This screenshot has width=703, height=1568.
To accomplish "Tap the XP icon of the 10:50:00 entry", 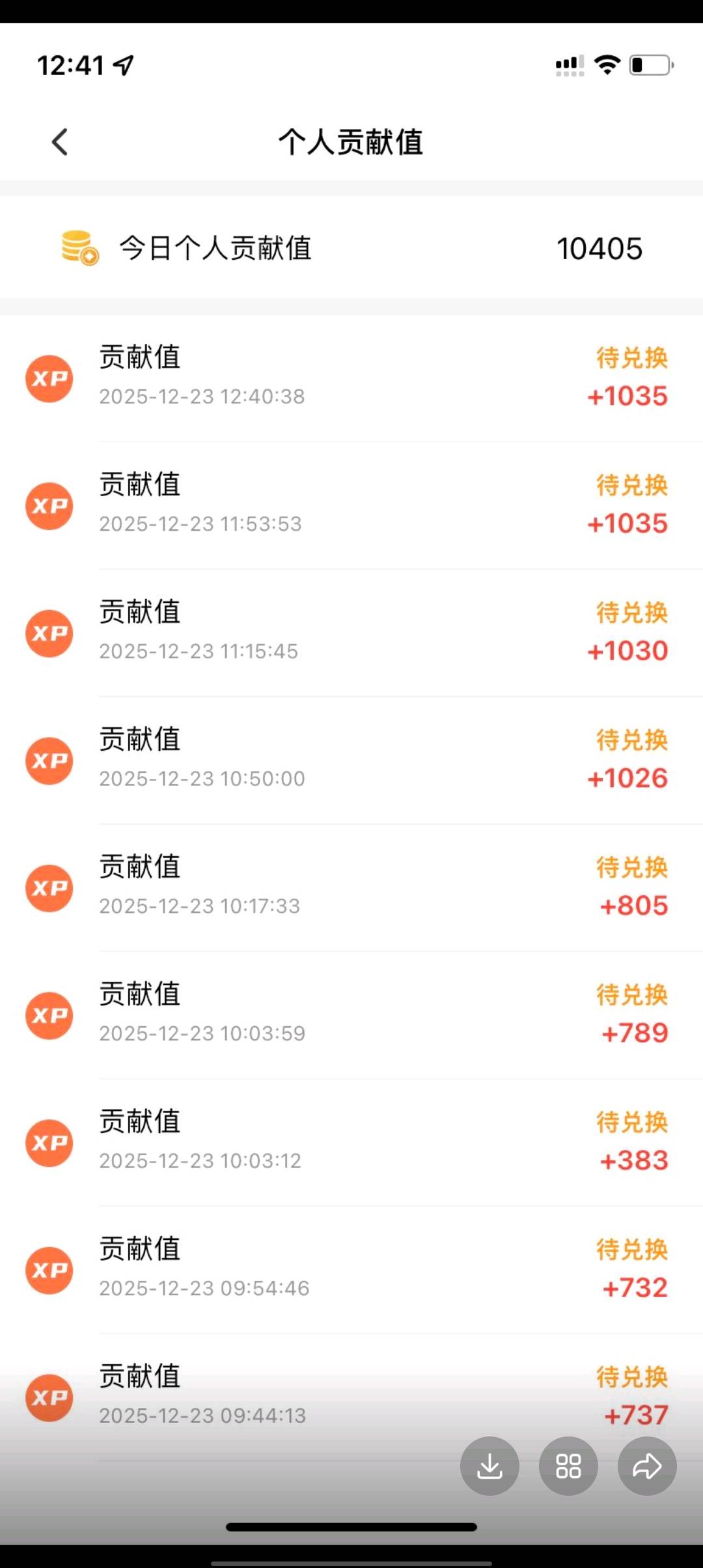I will (49, 761).
